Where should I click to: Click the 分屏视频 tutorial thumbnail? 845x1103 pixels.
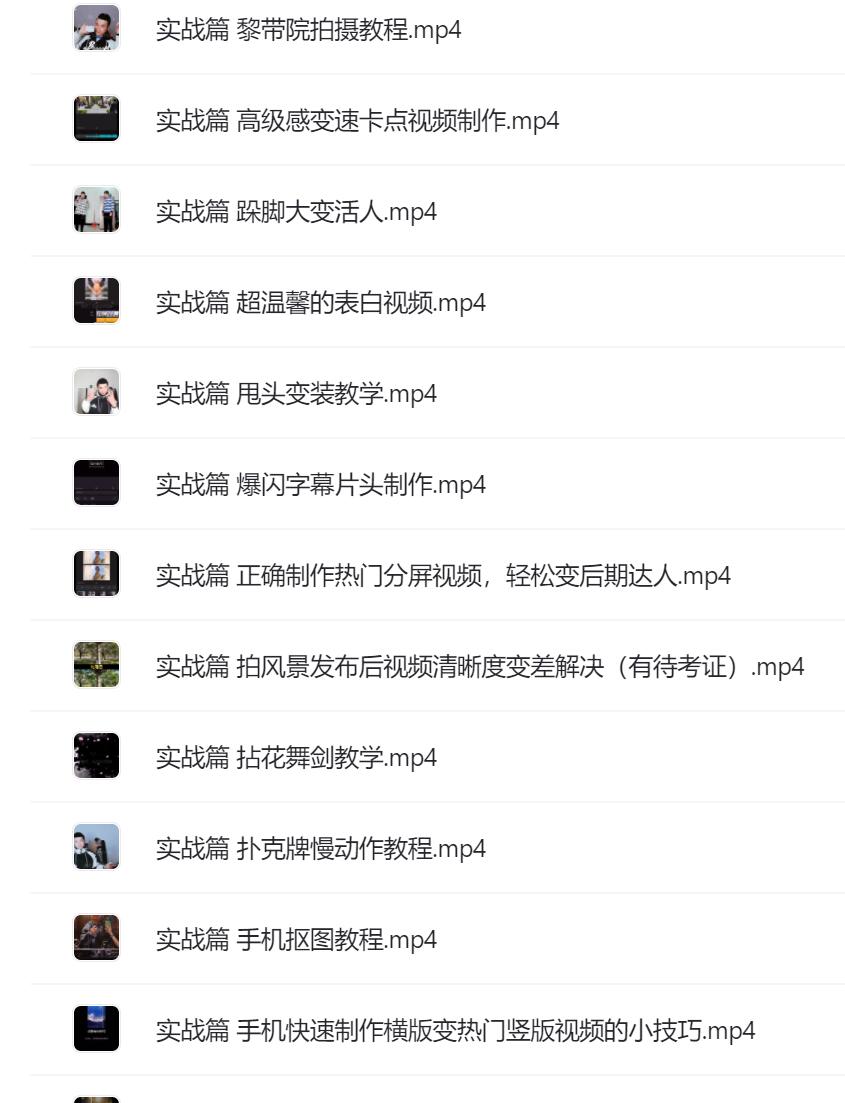point(96,575)
